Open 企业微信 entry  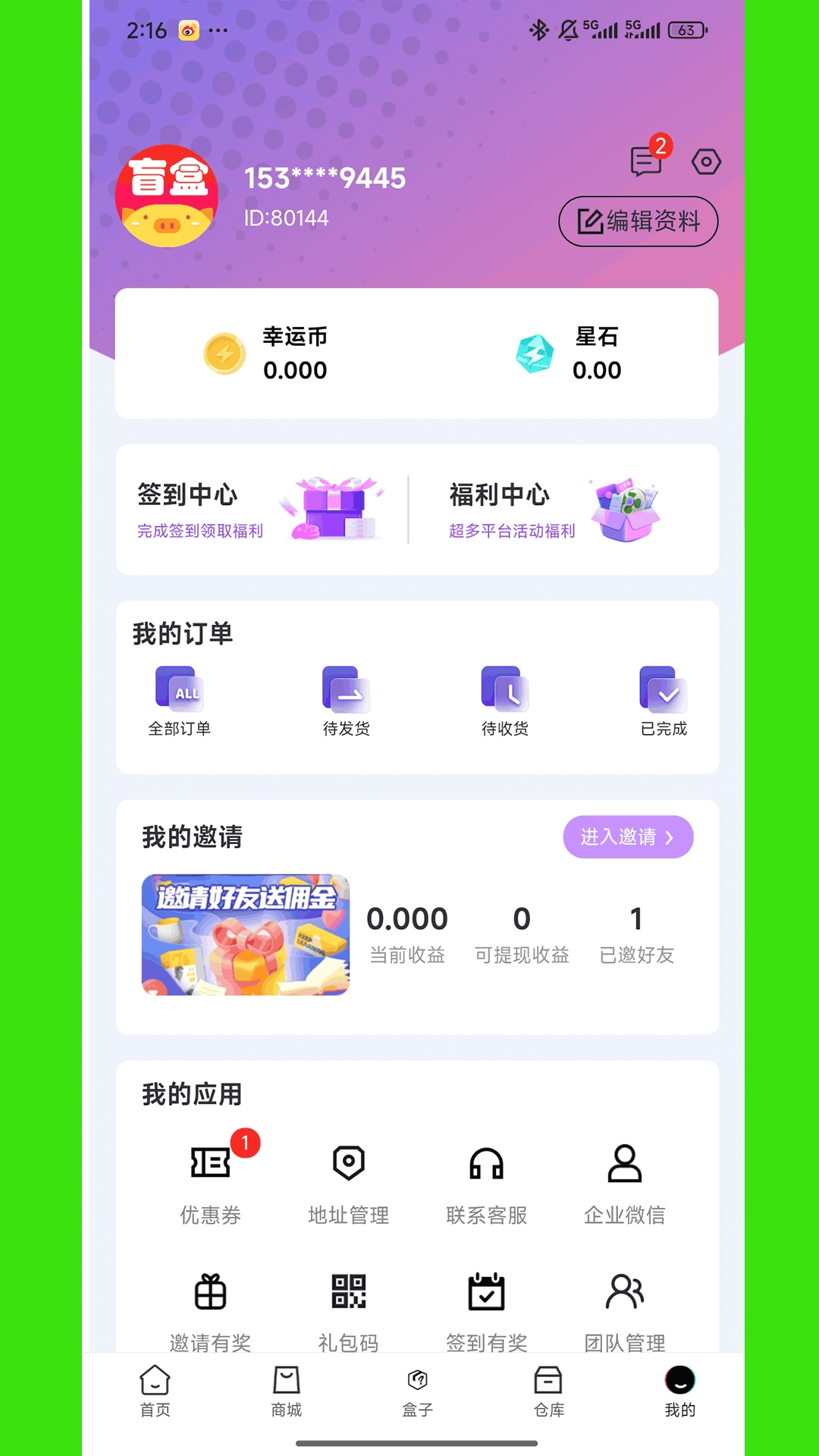tap(625, 1179)
